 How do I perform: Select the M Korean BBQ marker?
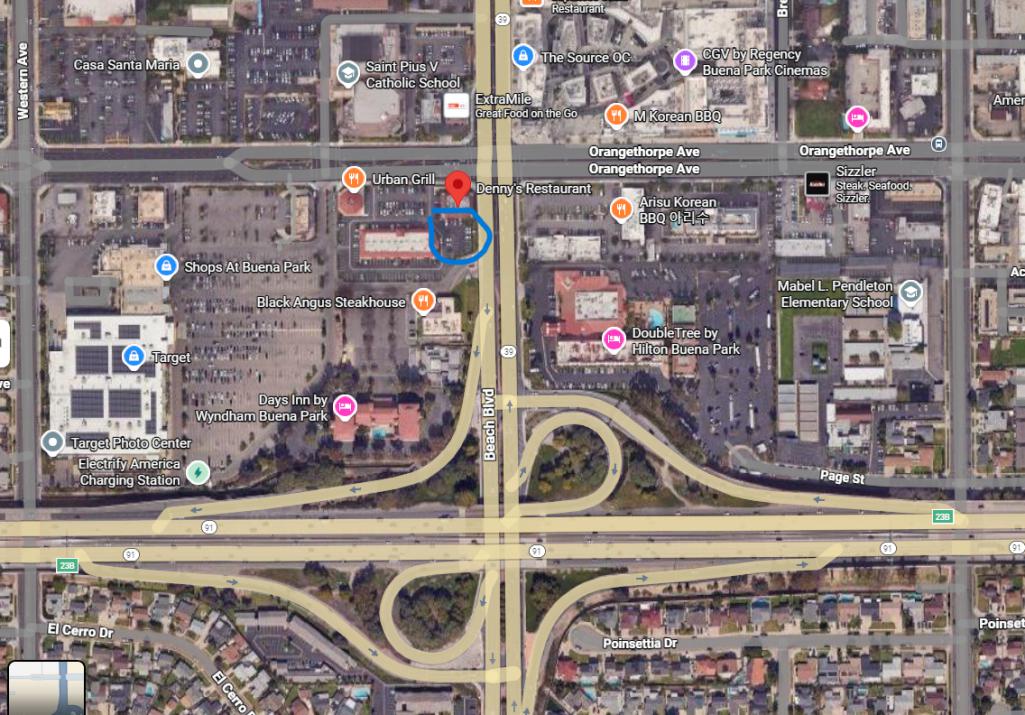pos(617,116)
